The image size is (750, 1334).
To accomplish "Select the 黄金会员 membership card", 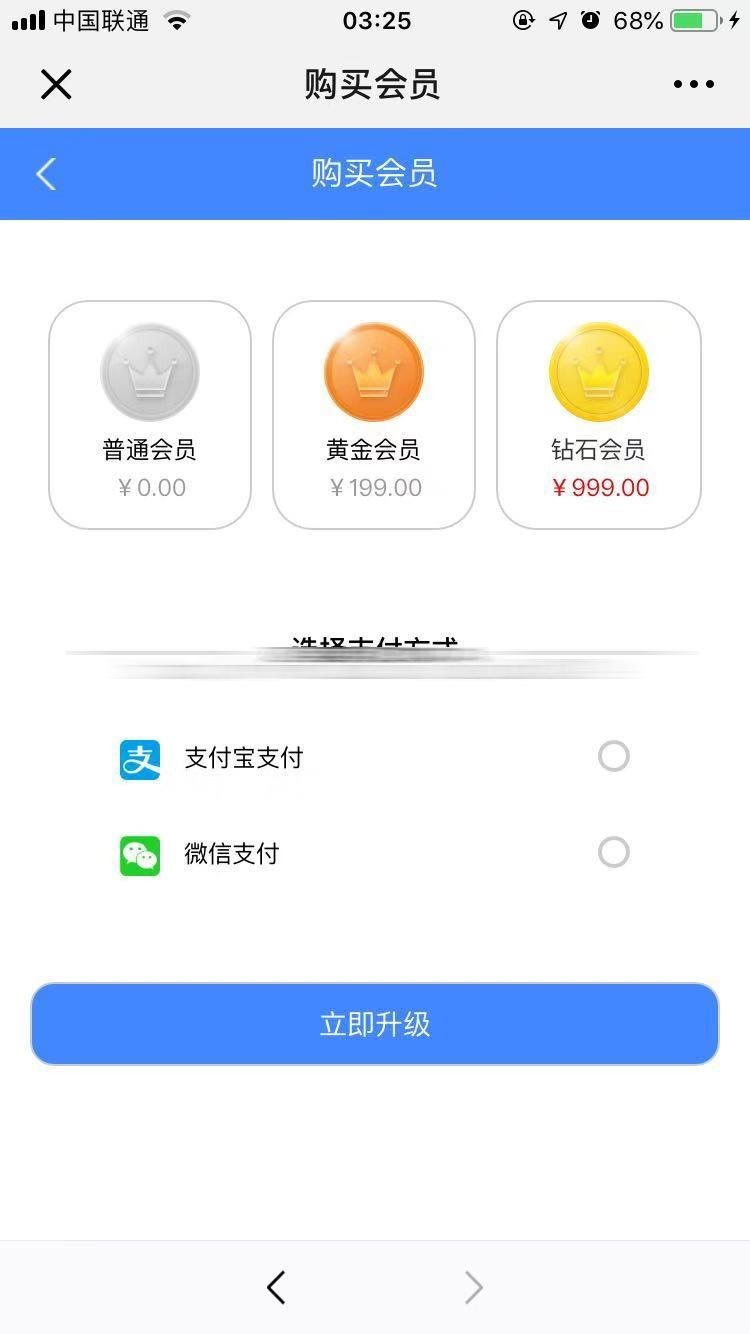I will pos(374,413).
